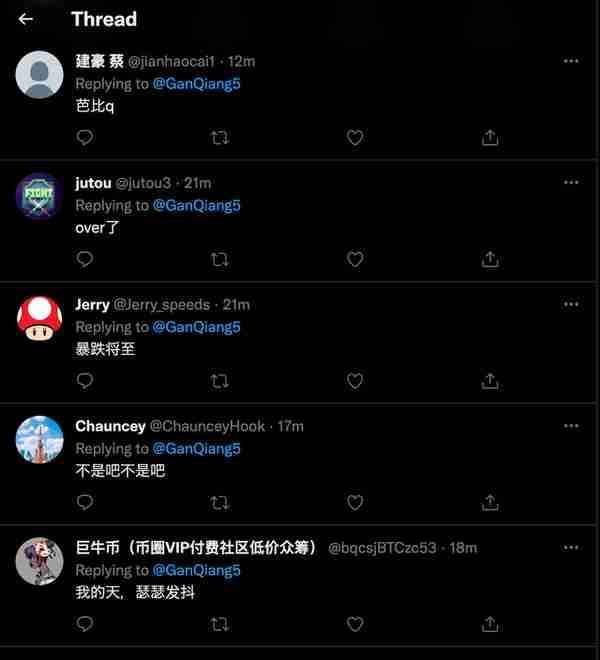This screenshot has height=660, width=600.
Task: Open the @GanQiang5 mention in jutou's reply
Action: (x=196, y=205)
